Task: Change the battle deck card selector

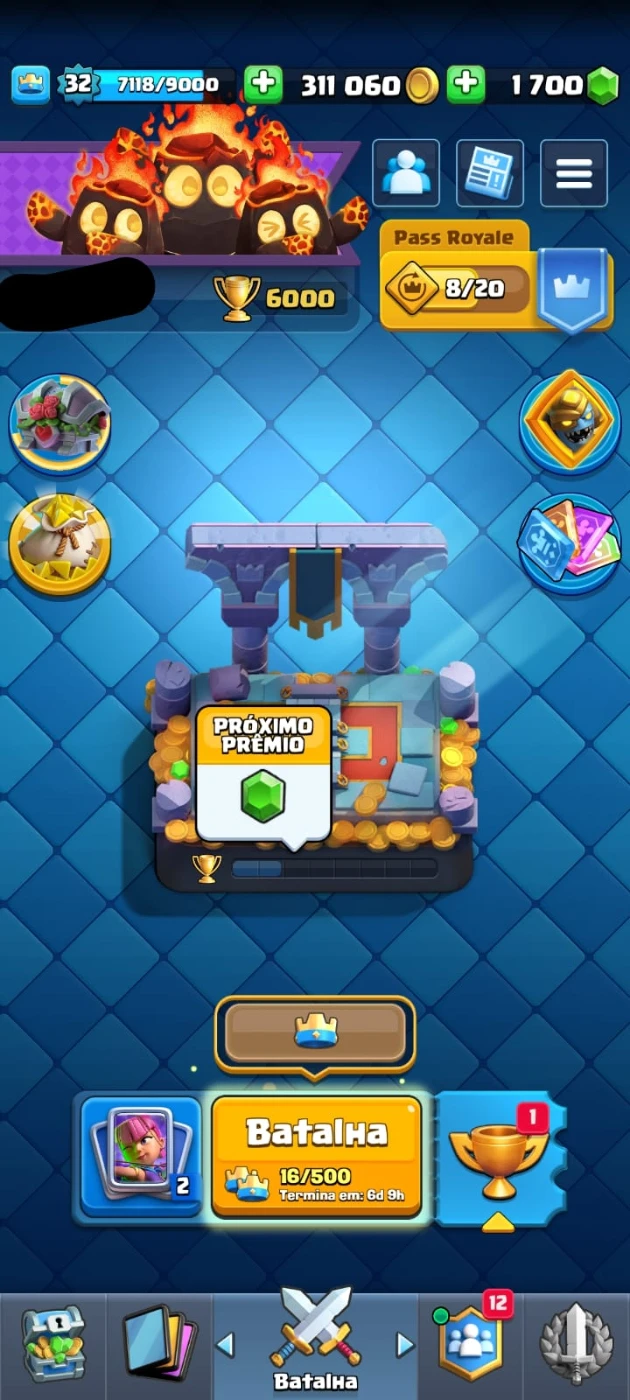Action: pos(141,1157)
